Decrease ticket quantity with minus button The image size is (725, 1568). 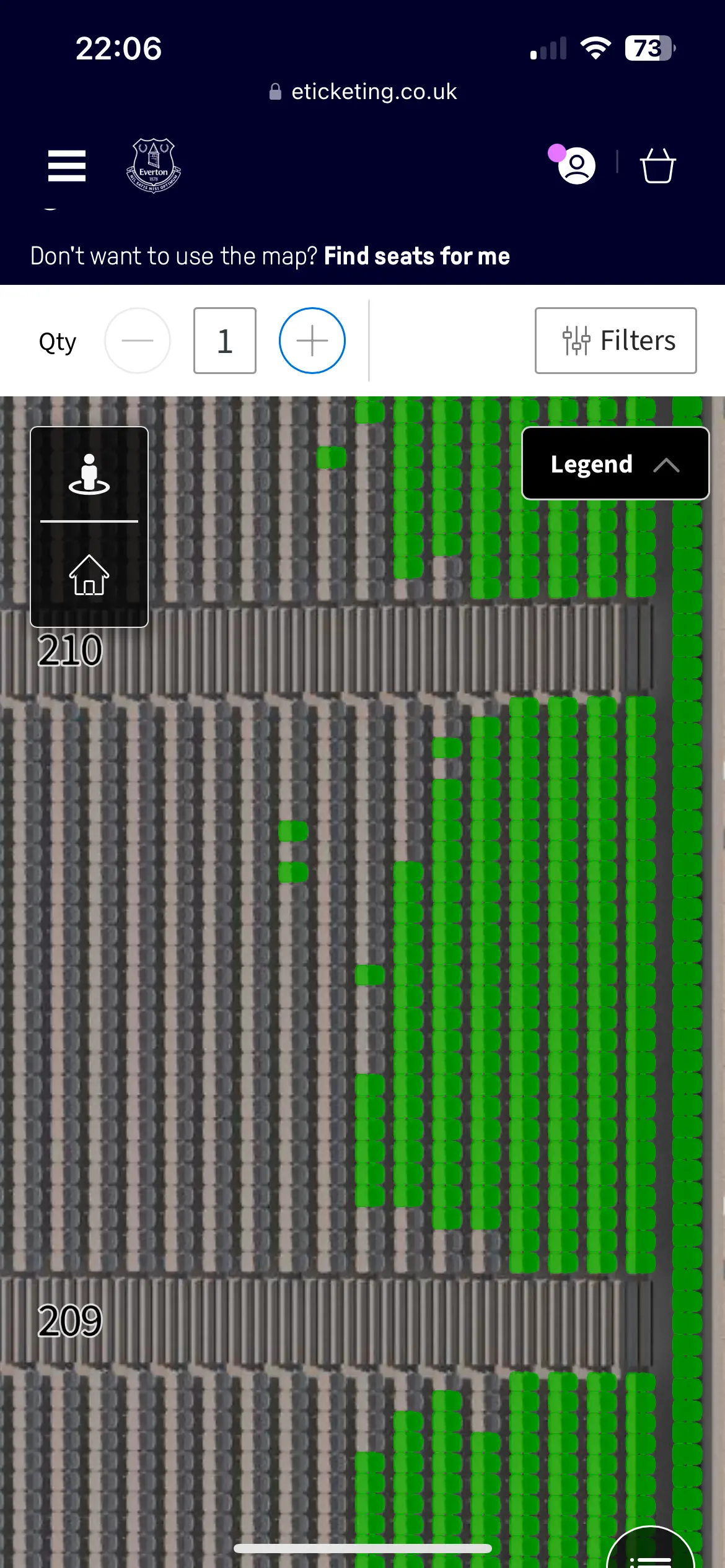click(138, 341)
